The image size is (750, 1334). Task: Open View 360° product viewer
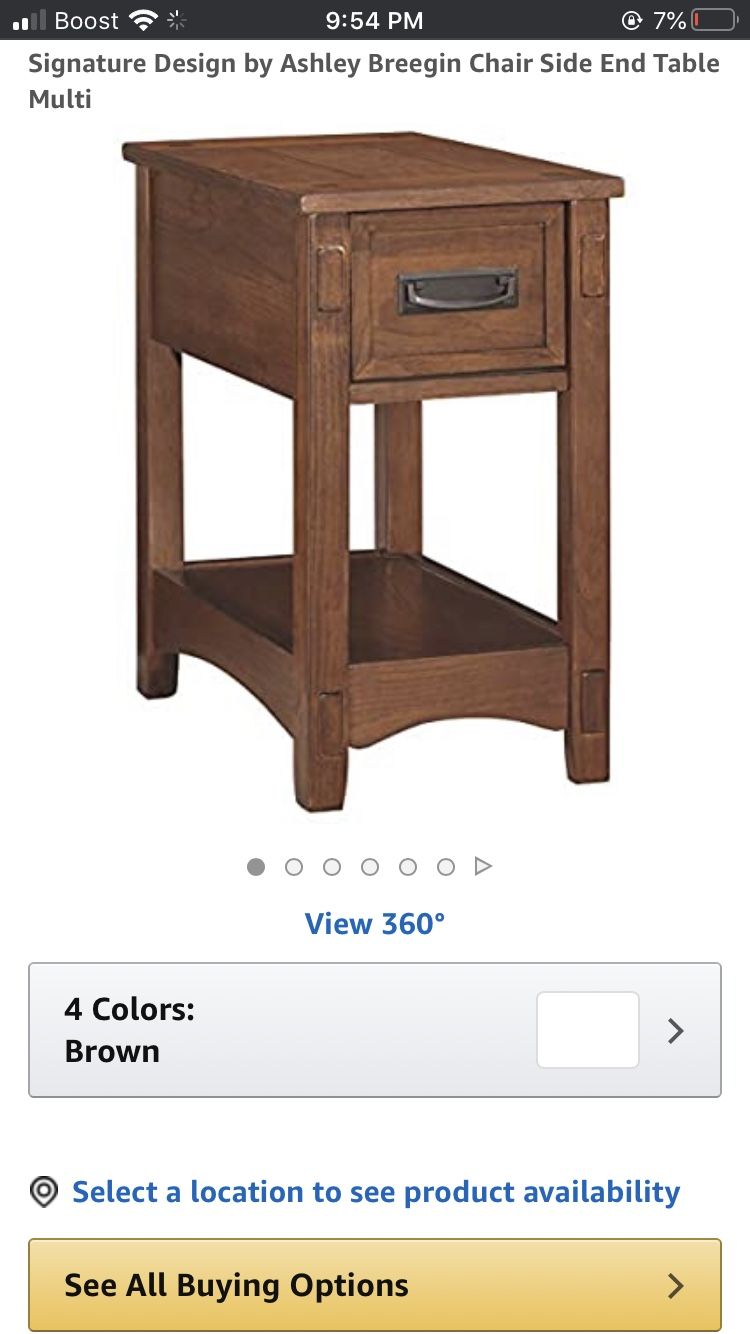[374, 923]
